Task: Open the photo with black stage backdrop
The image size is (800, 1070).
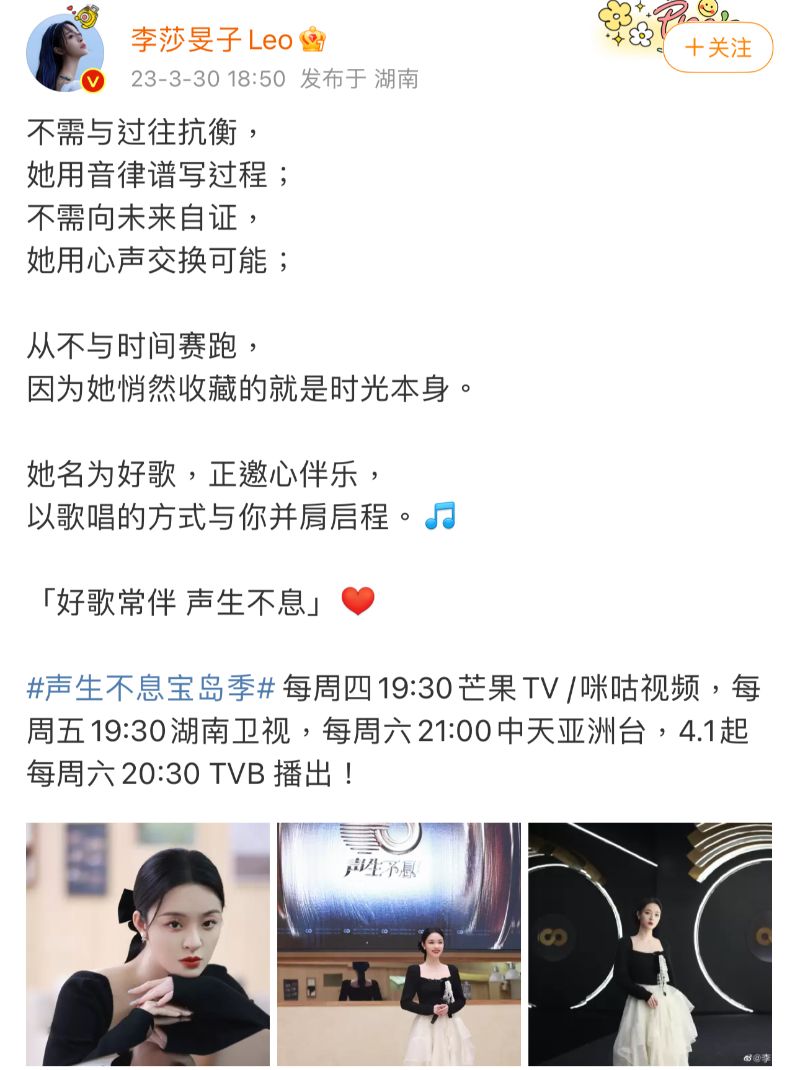Action: (650, 943)
